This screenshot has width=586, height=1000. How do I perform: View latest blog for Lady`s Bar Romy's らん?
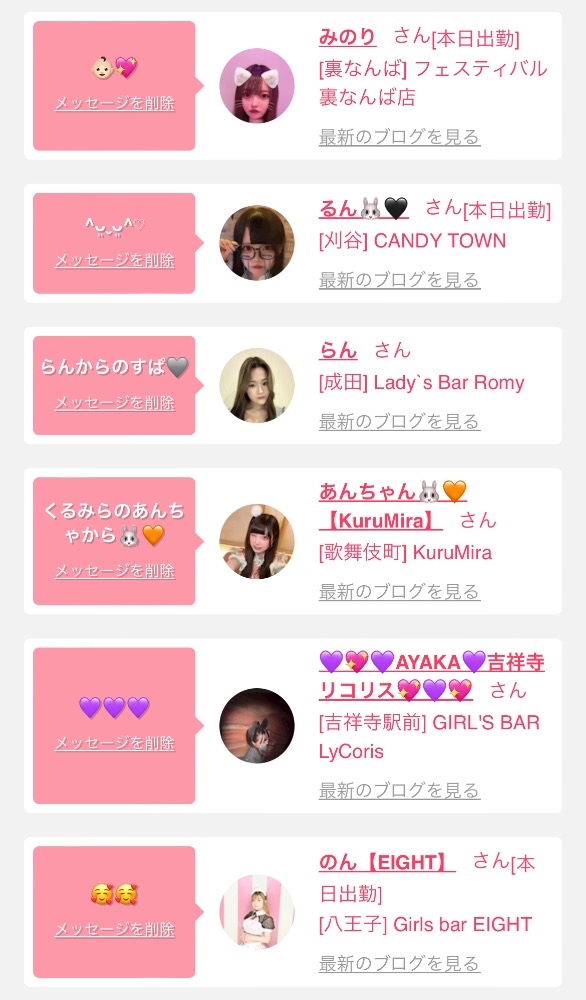pyautogui.click(x=399, y=421)
